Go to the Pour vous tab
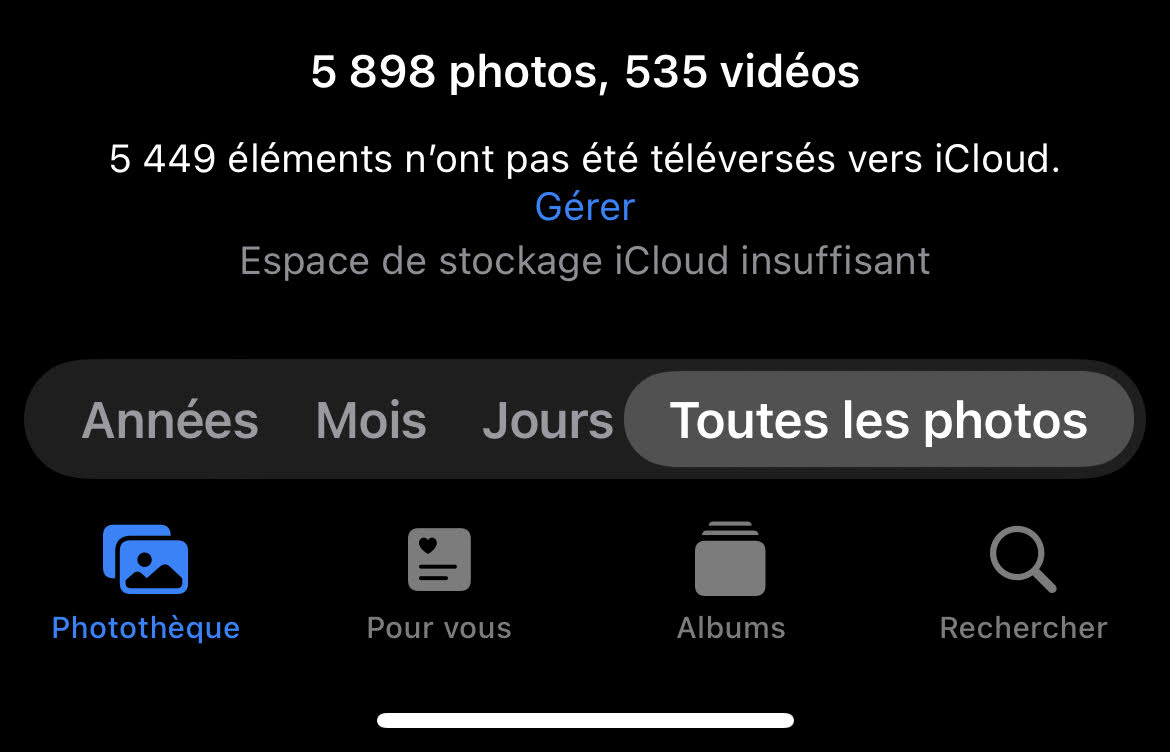The width and height of the screenshot is (1170, 752). [439, 583]
